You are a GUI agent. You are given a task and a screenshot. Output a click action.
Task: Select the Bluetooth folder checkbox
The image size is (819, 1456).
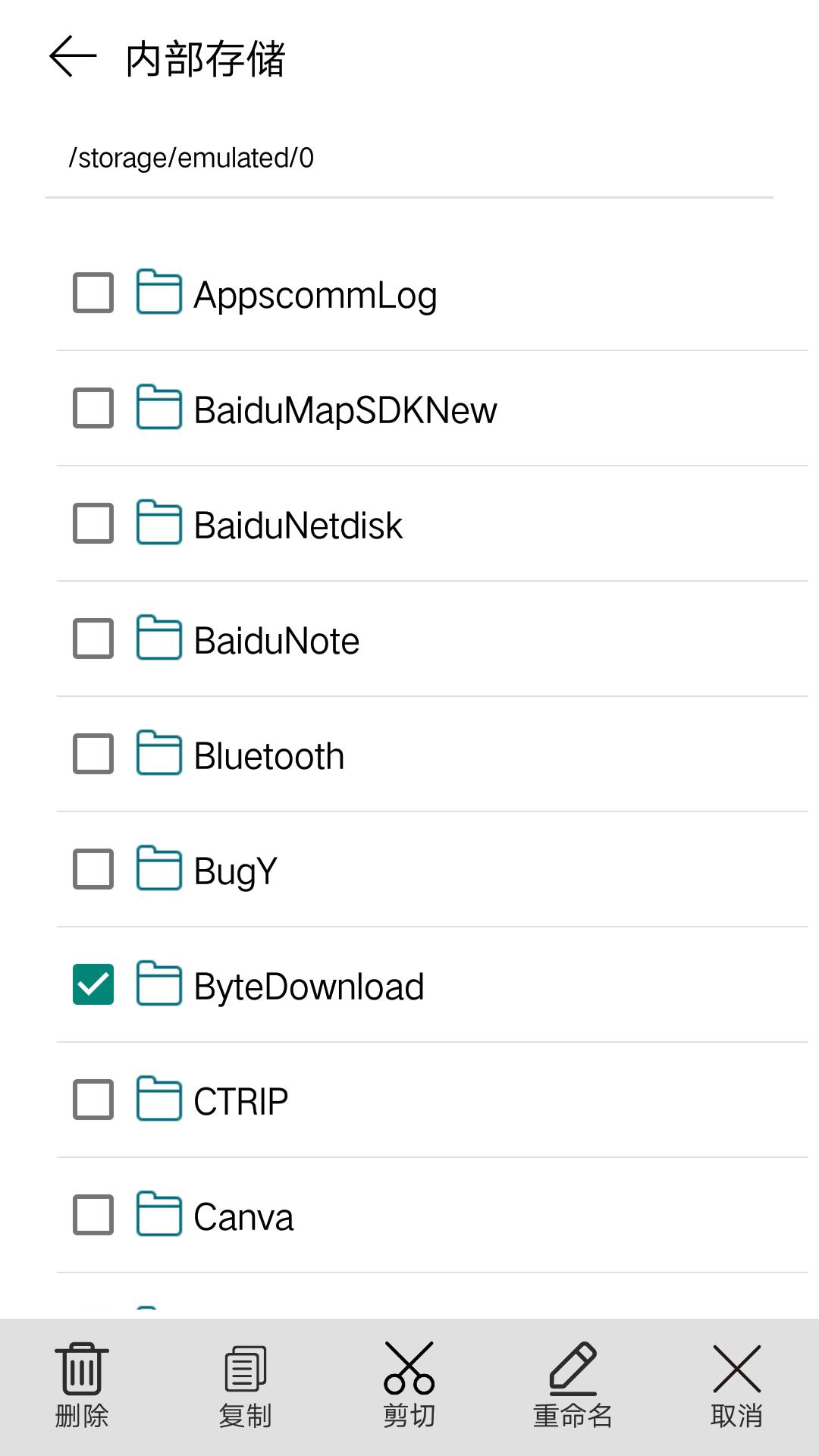pos(93,754)
